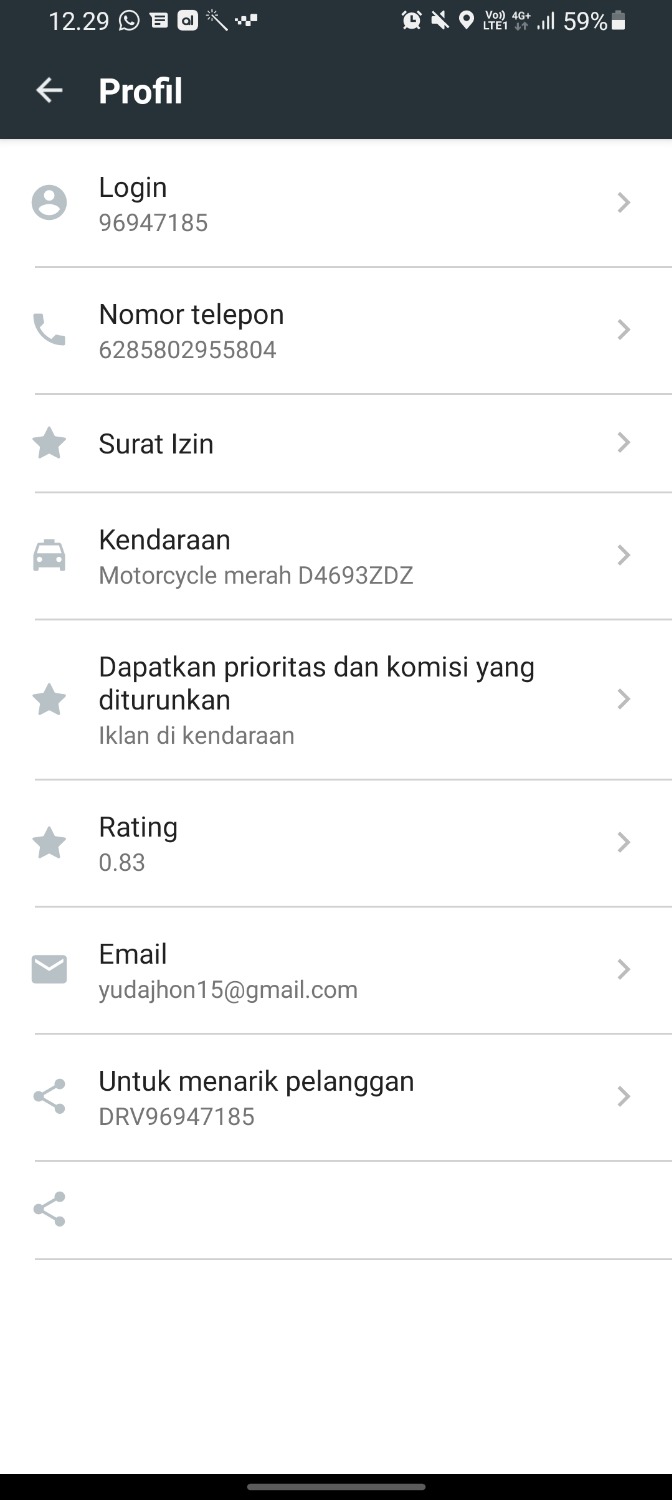The width and height of the screenshot is (672, 1500).
Task: Open the Surat Izin row
Action: [x=336, y=443]
